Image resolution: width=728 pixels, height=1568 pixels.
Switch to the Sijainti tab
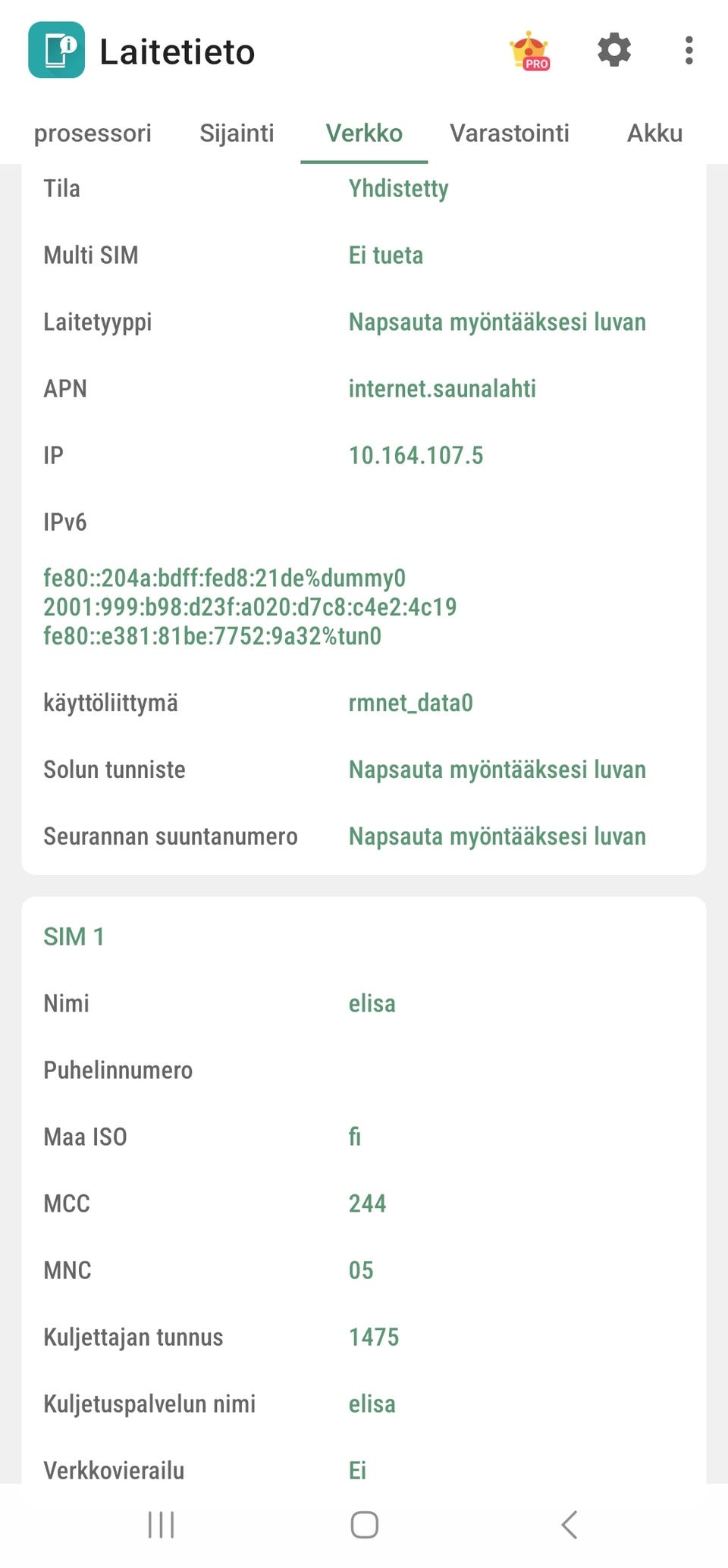pos(237,133)
